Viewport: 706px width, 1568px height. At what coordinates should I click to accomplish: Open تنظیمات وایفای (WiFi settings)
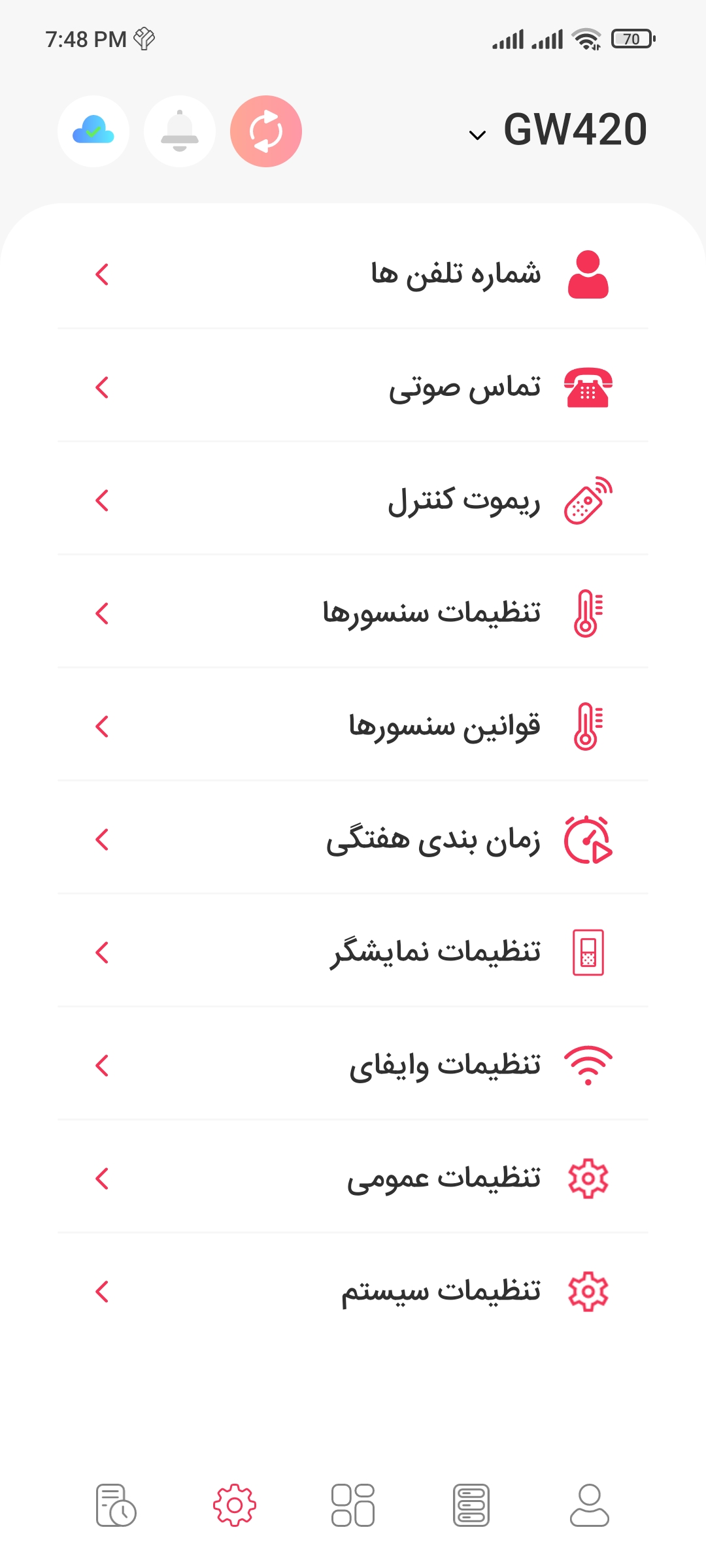pyautogui.click(x=353, y=1066)
